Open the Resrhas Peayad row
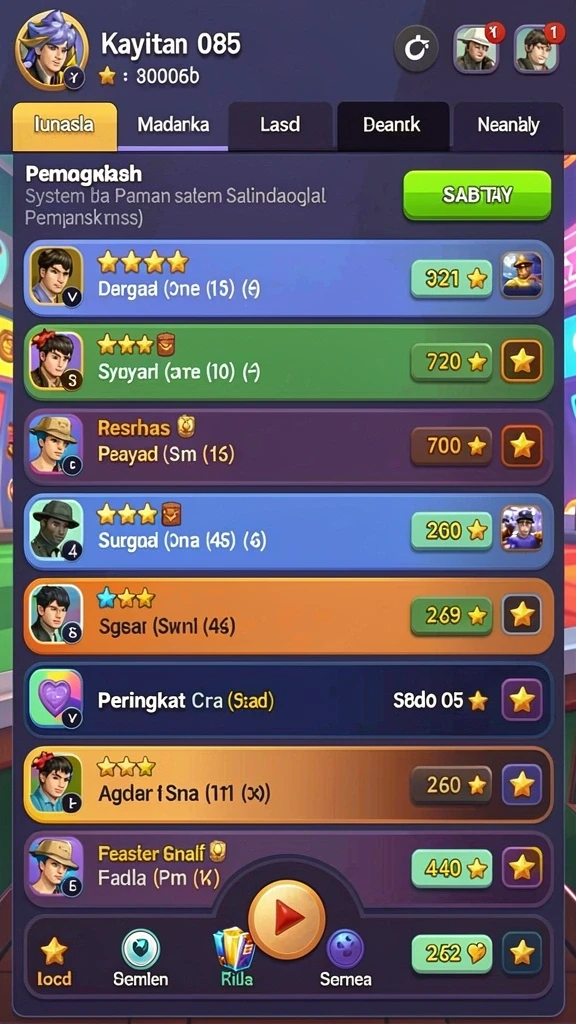 288,447
